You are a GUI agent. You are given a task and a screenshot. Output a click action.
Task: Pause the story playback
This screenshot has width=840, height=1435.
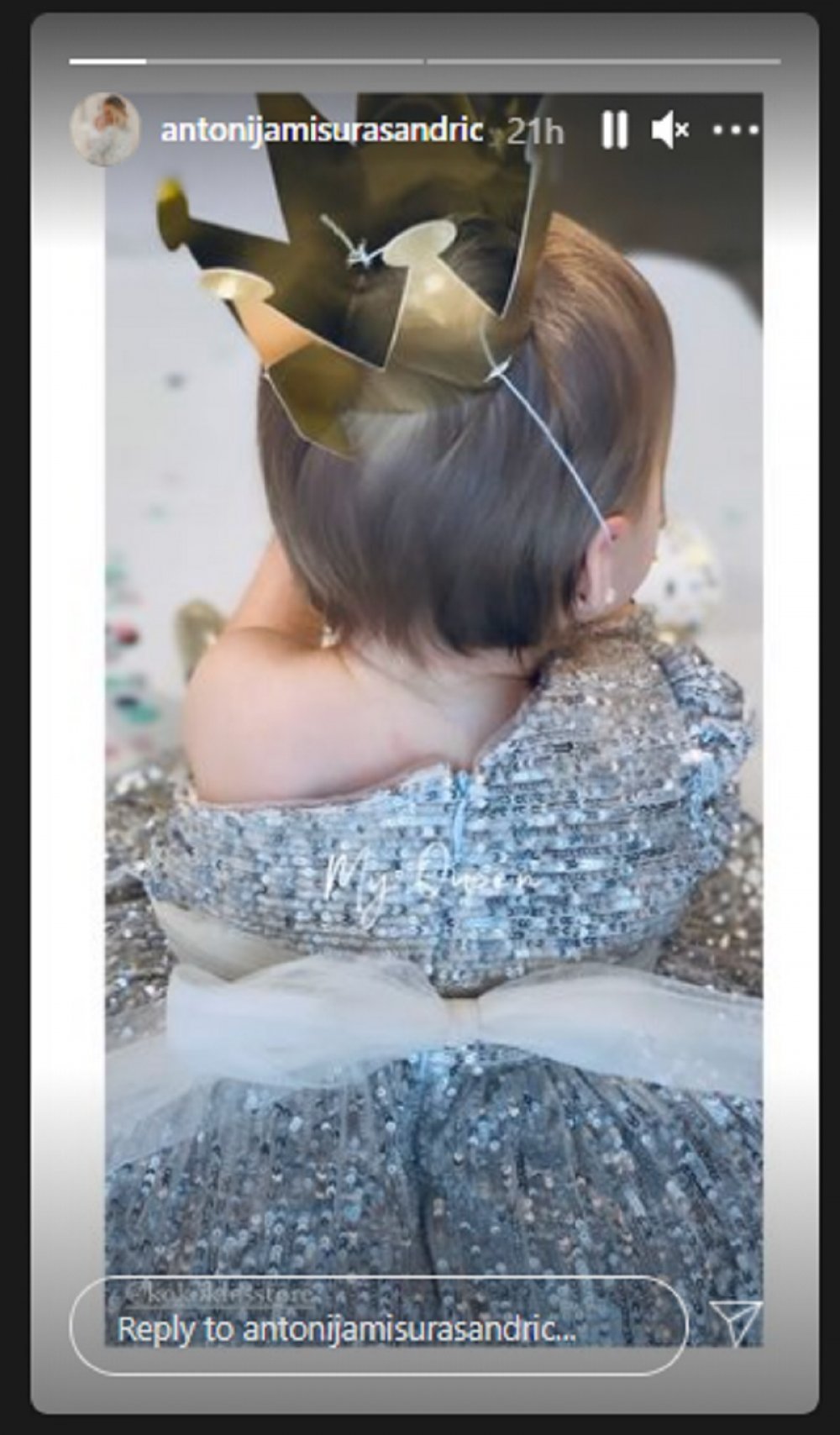pos(615,130)
